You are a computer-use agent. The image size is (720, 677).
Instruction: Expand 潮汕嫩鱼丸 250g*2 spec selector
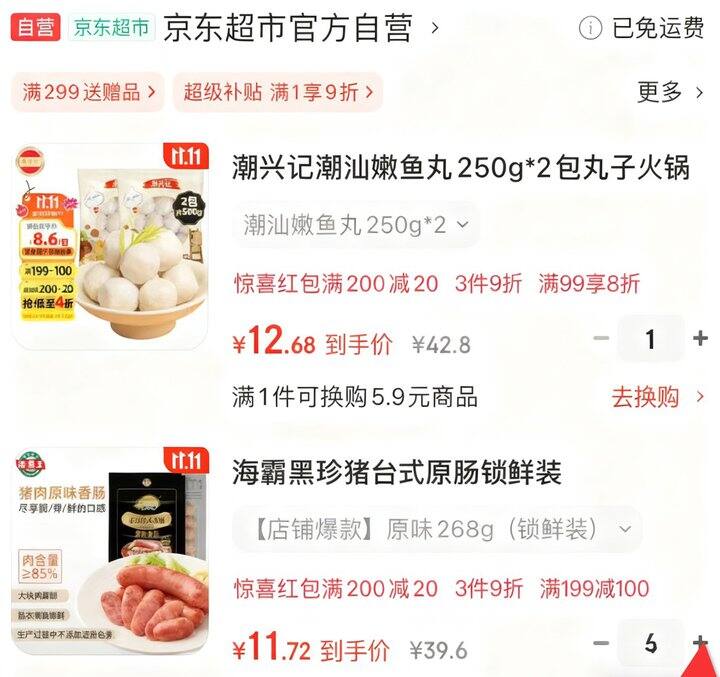coord(355,225)
